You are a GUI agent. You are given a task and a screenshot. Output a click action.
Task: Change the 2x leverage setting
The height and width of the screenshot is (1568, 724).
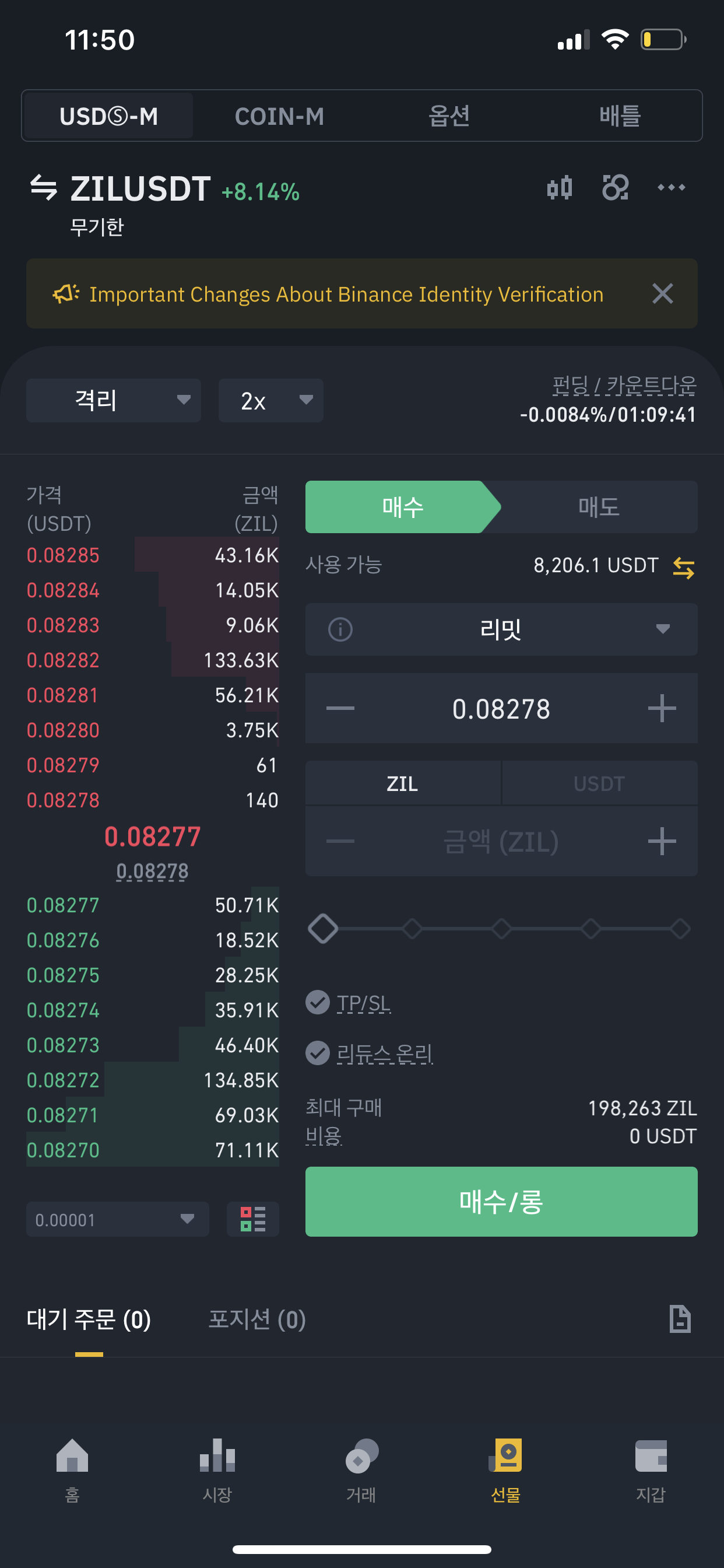click(x=270, y=401)
